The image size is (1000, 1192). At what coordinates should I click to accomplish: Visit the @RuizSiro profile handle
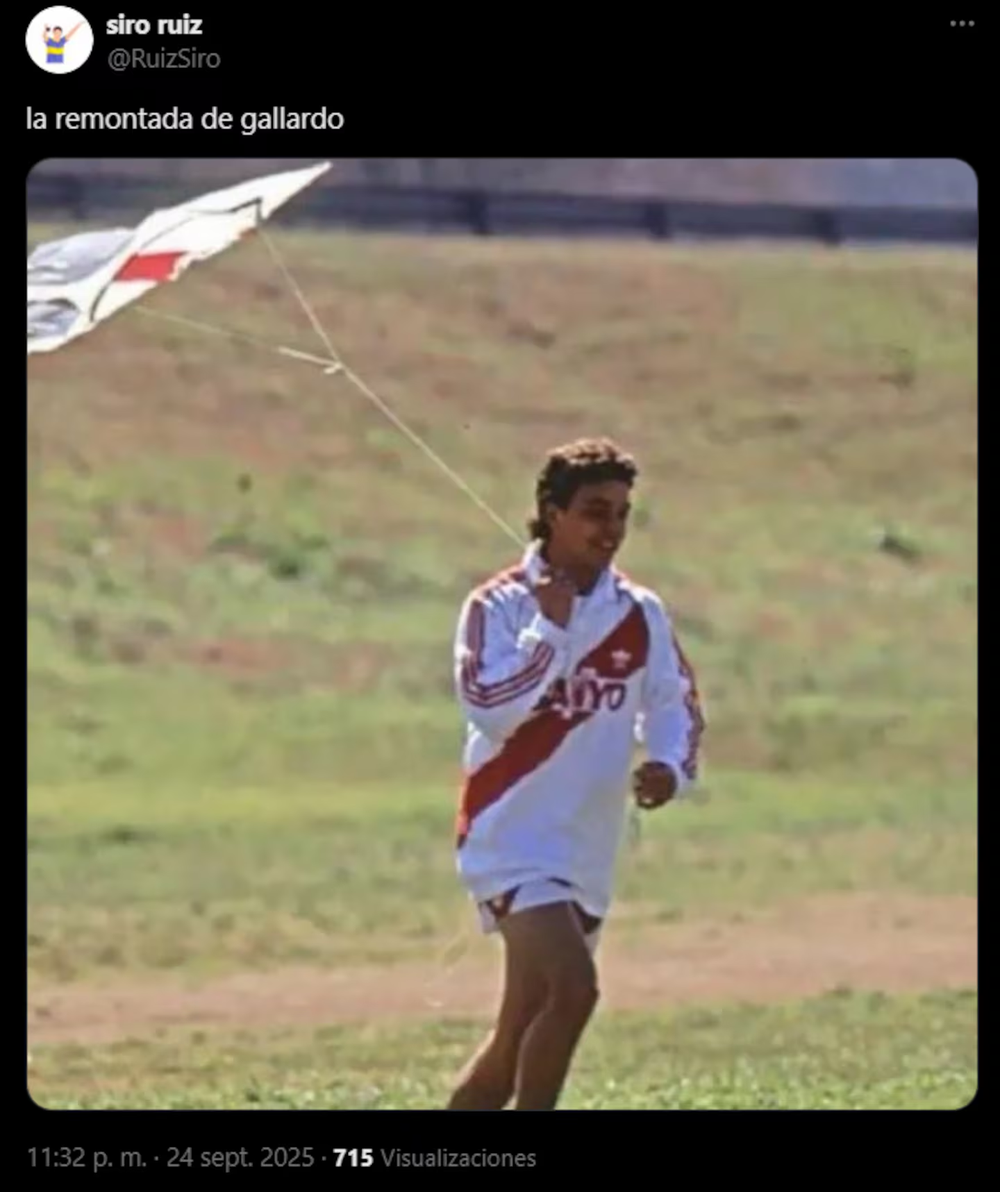pos(163,59)
